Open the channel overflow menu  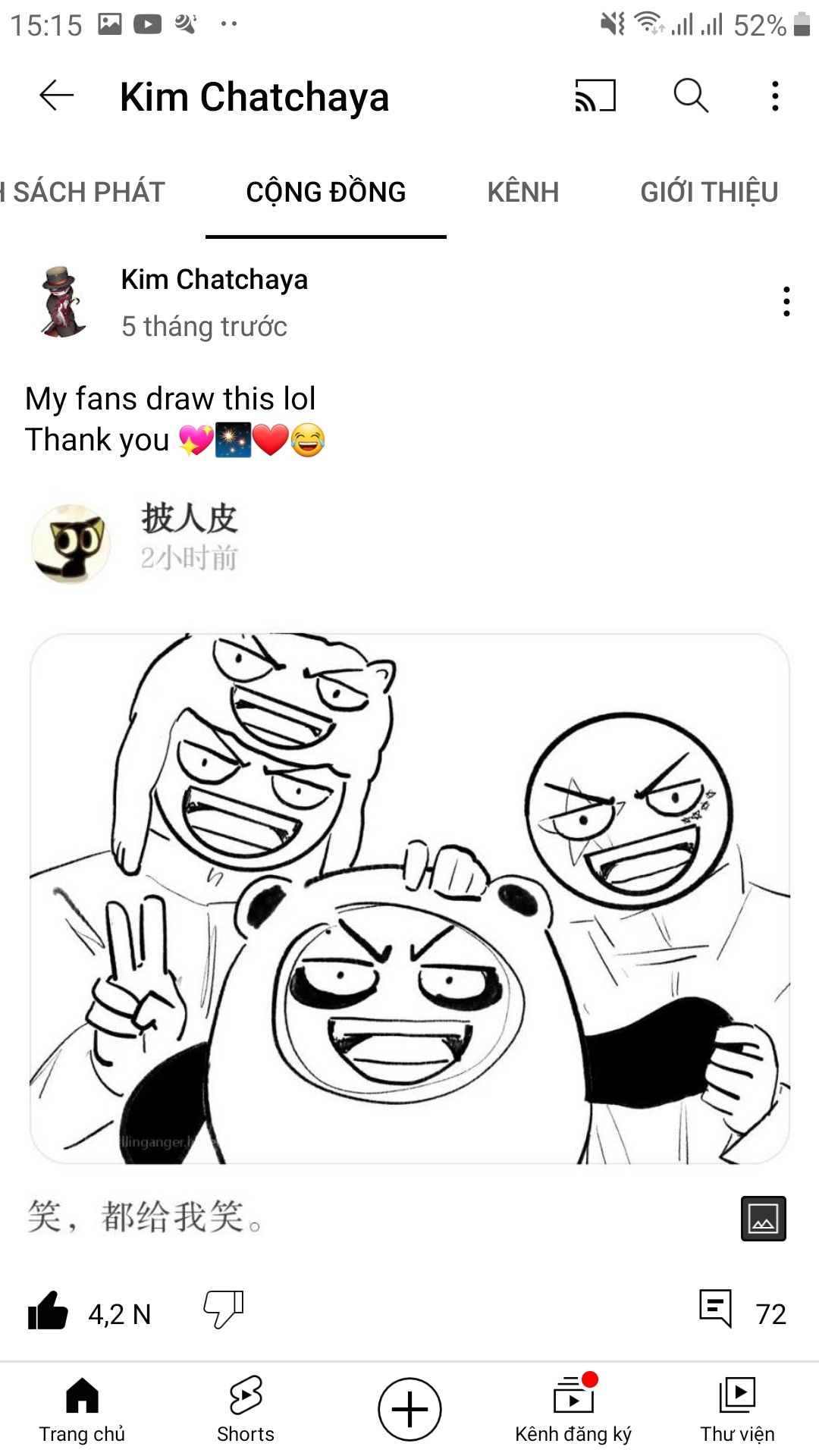pyautogui.click(x=775, y=96)
